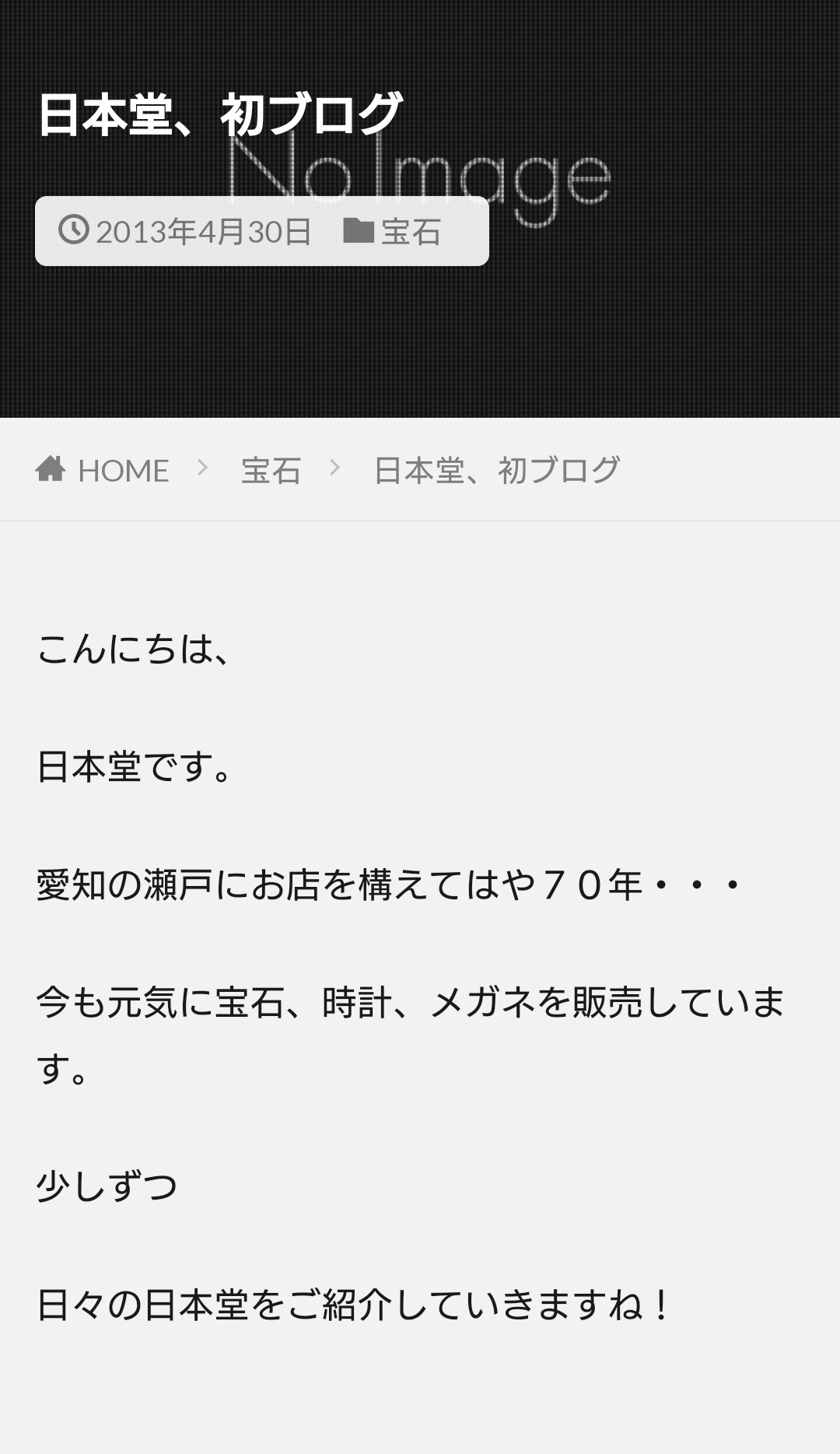Screen dimensions: 840x1454
Task: Open 宝石 in the breadcrumb trail
Action: point(271,470)
